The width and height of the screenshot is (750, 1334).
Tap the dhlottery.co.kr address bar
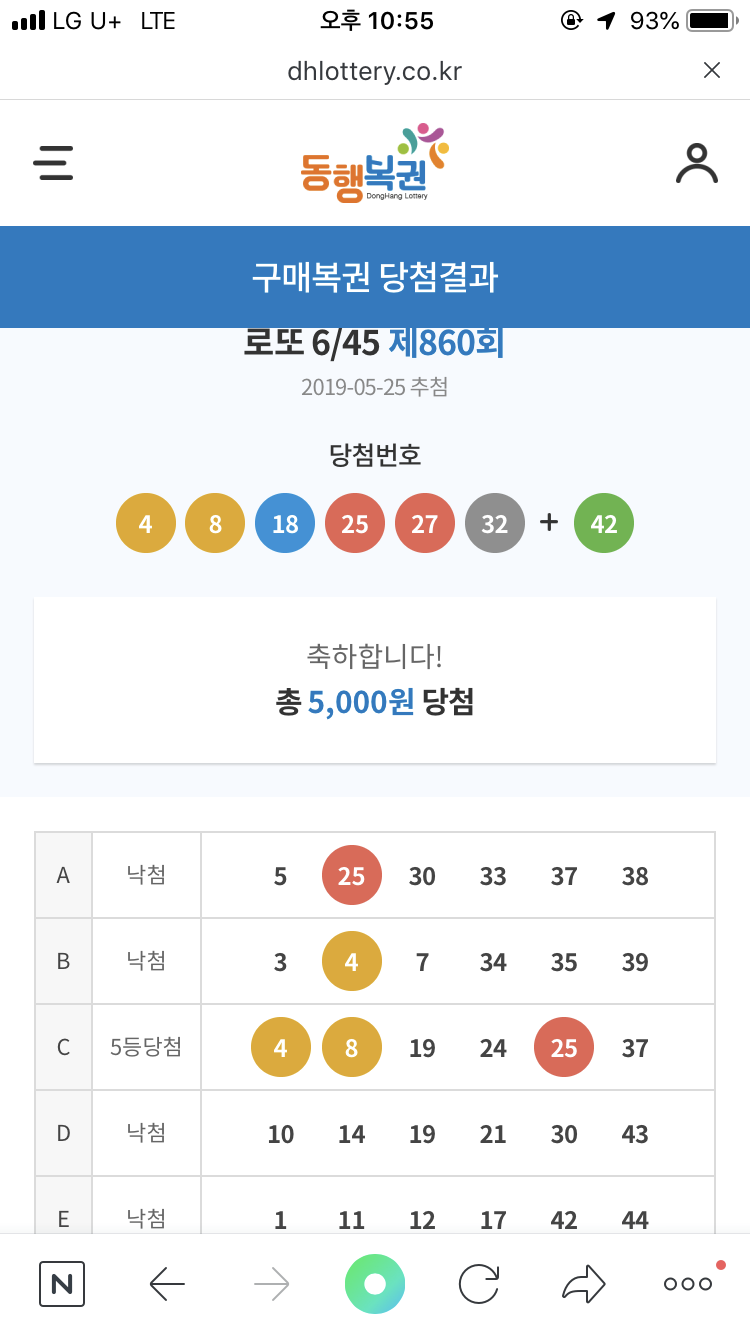pos(374,71)
